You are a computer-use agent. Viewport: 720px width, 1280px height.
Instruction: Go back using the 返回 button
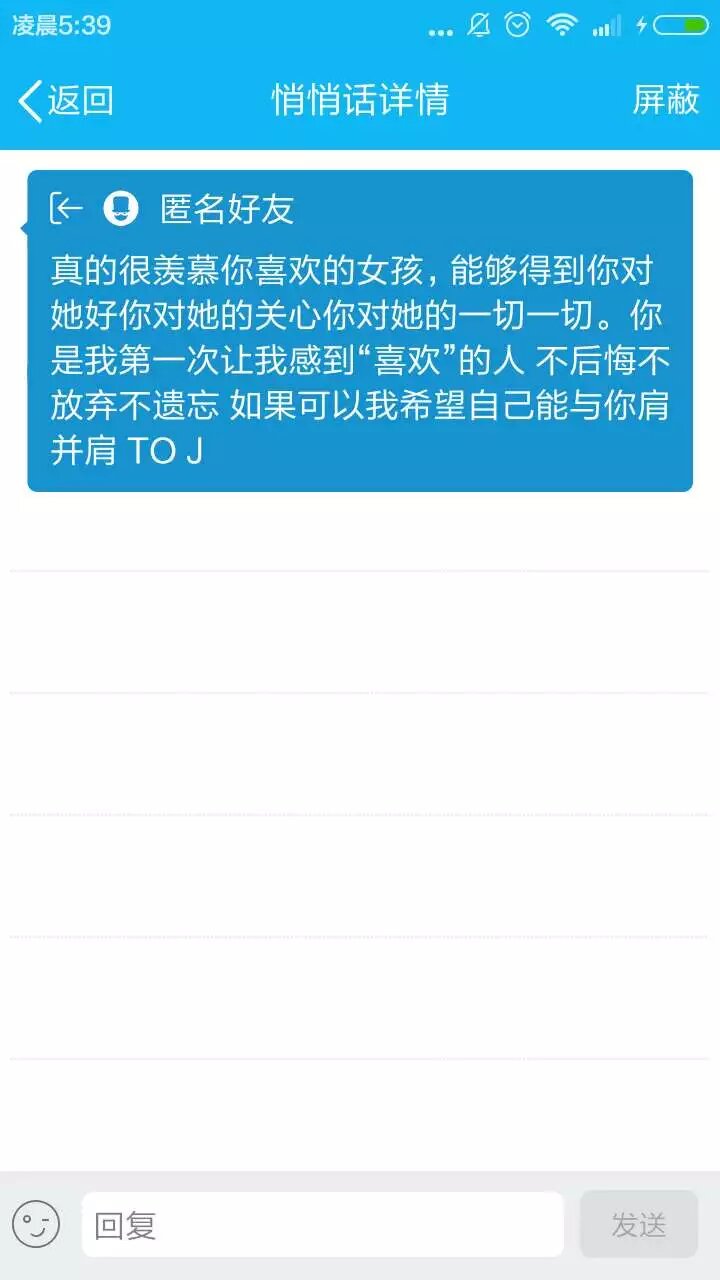(x=66, y=100)
